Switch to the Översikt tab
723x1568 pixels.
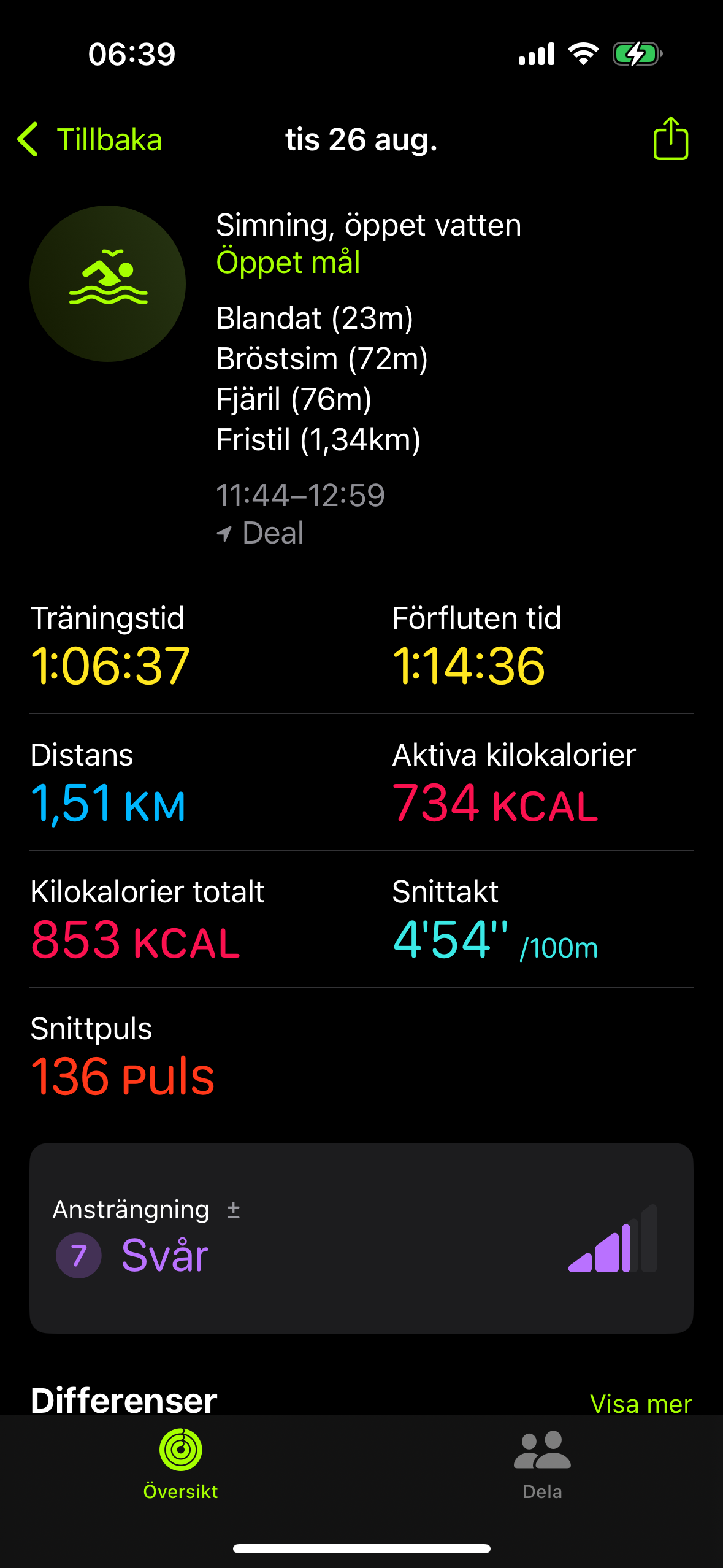click(x=180, y=1464)
